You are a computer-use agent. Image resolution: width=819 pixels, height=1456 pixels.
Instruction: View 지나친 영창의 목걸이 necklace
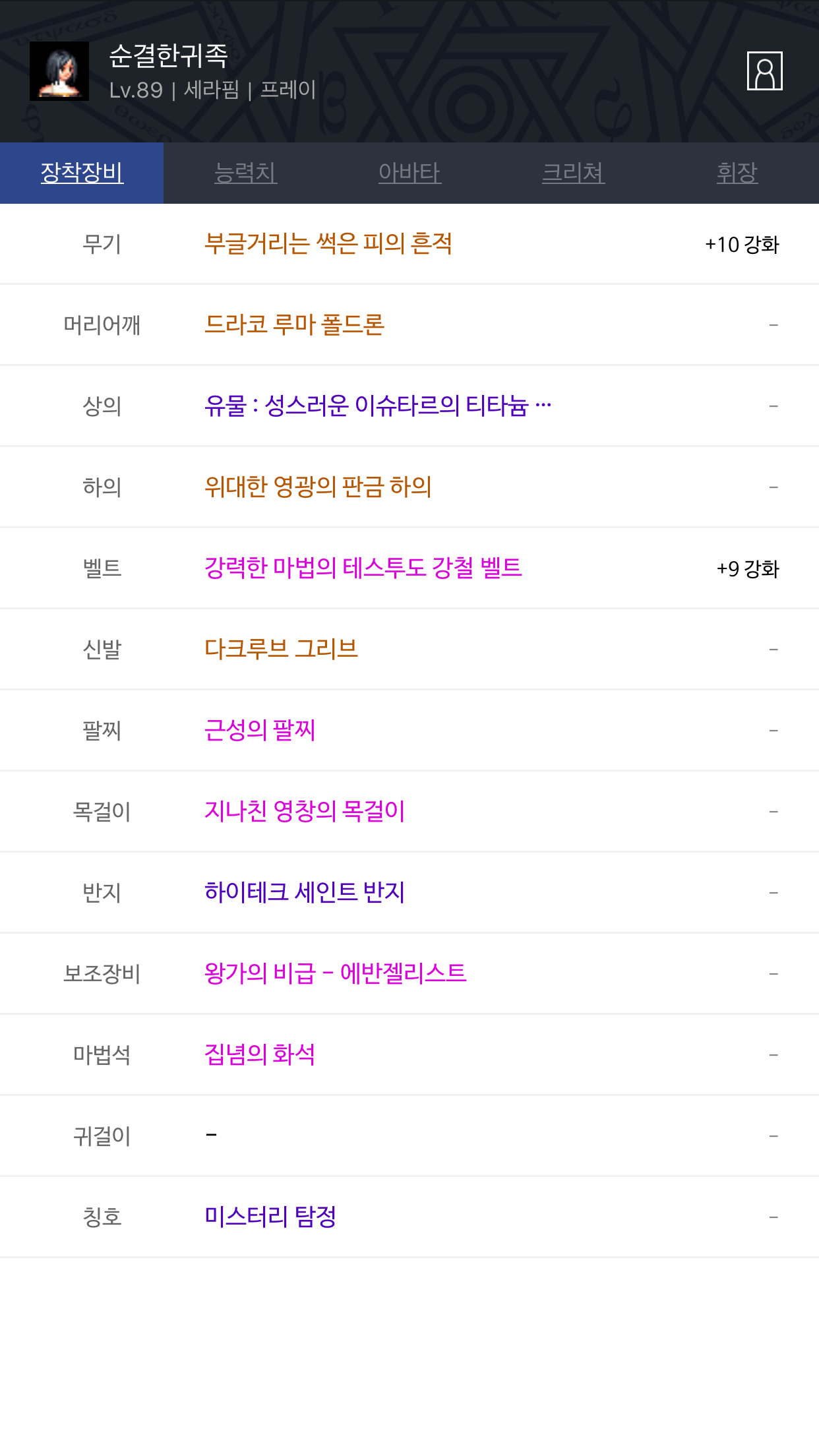[305, 811]
